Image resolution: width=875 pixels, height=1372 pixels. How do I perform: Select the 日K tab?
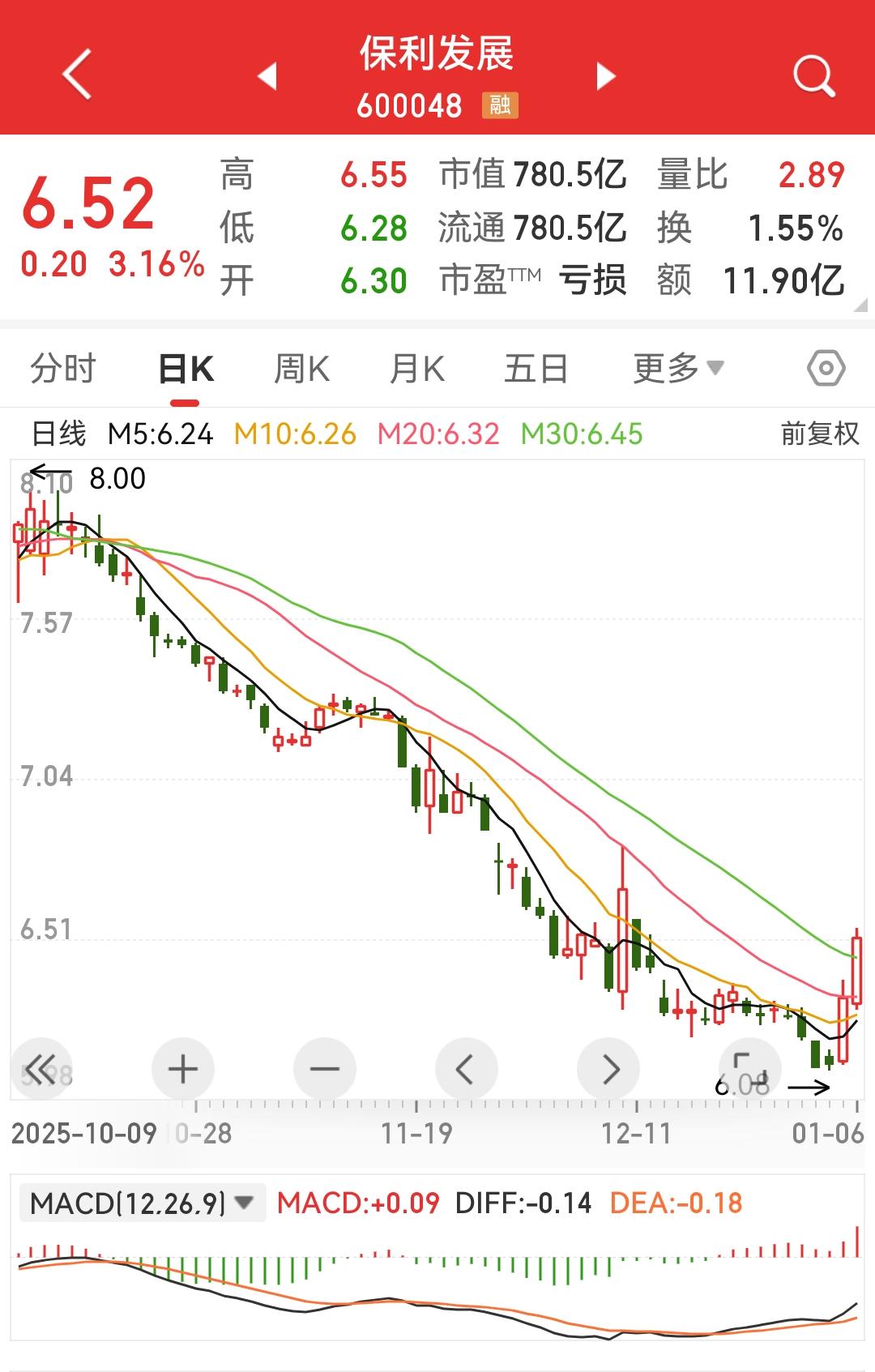186,369
